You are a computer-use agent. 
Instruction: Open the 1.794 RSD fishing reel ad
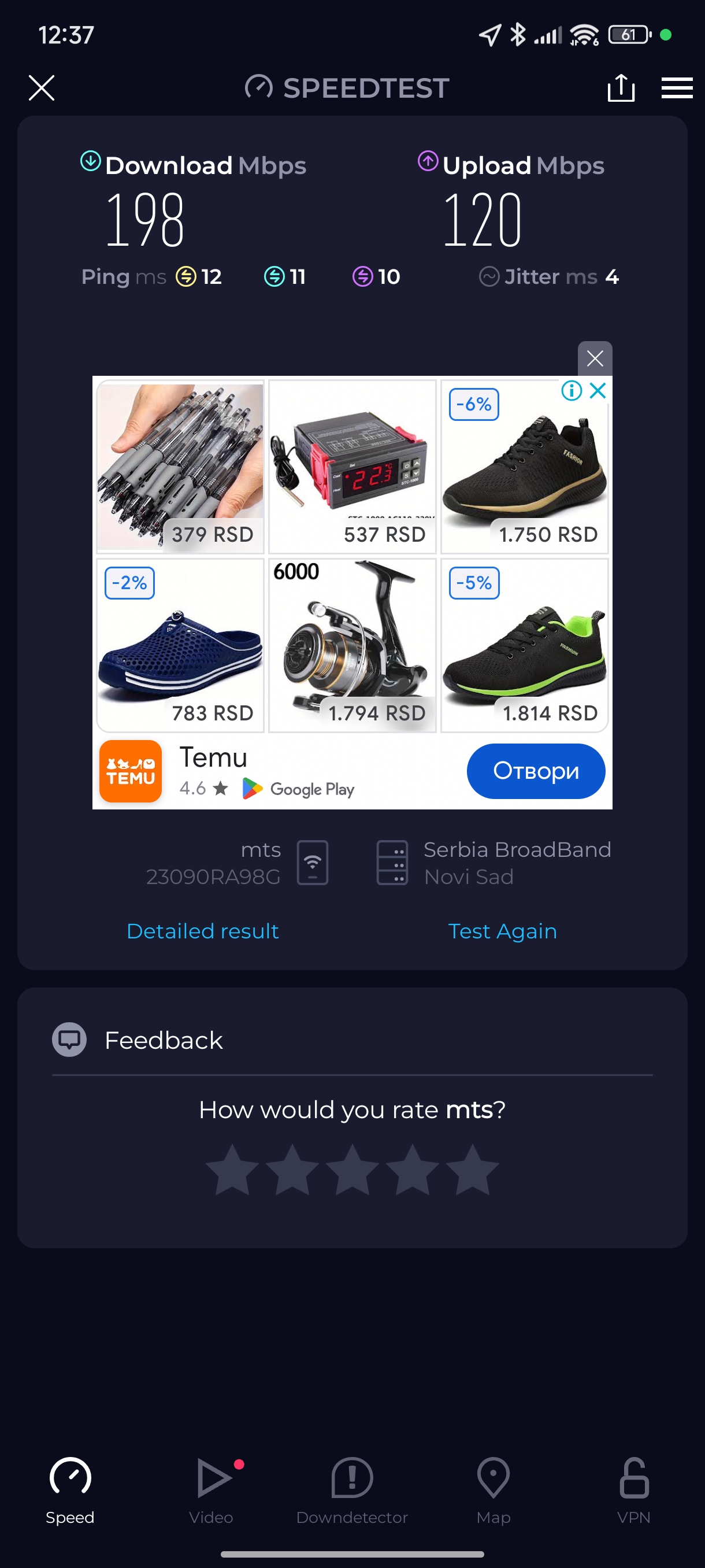click(352, 645)
